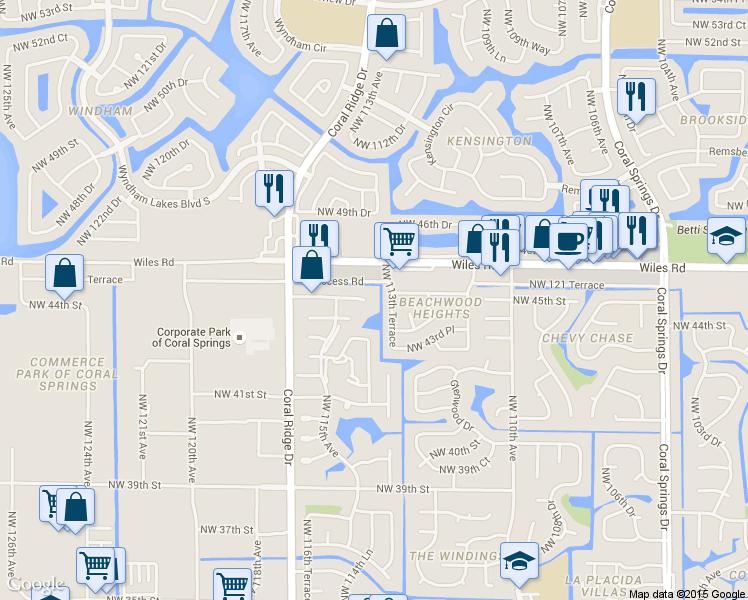Viewport: 748px width, 600px height.
Task: Open the coffee cup marker on Wiles Rd
Action: (x=568, y=242)
